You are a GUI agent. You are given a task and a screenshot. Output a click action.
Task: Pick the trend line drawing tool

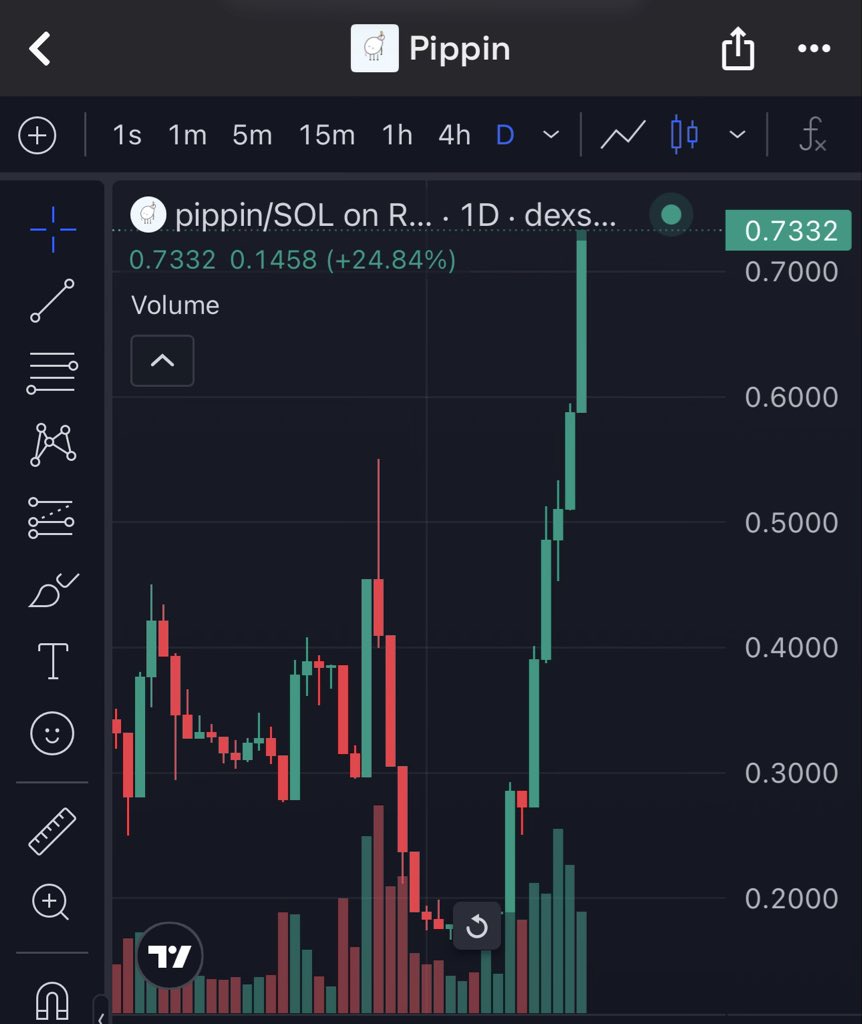tap(52, 301)
